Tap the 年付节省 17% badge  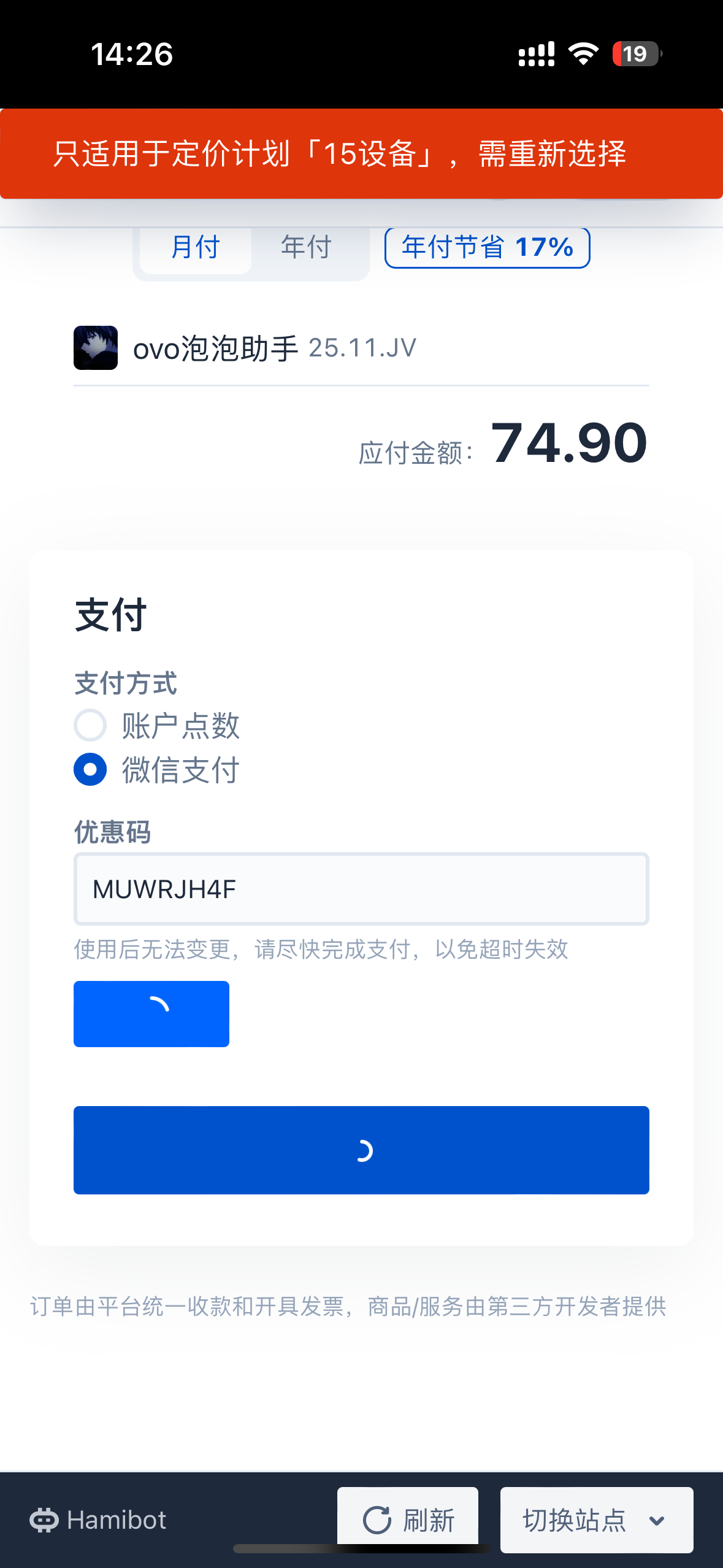(x=487, y=248)
